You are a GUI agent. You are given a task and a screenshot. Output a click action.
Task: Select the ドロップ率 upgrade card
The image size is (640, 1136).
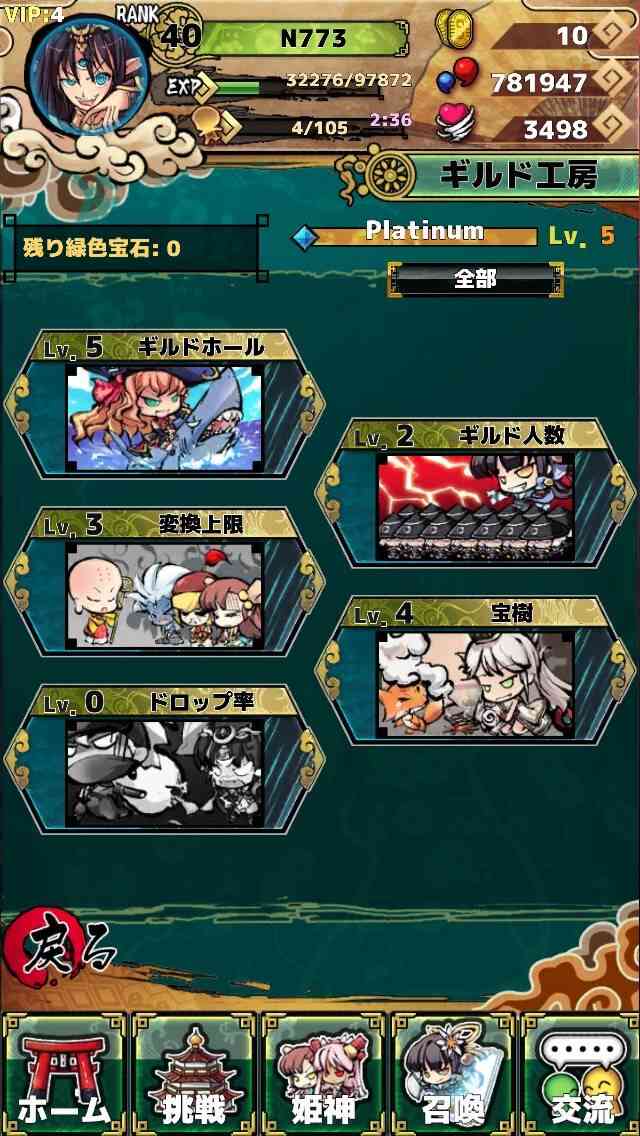(165, 759)
